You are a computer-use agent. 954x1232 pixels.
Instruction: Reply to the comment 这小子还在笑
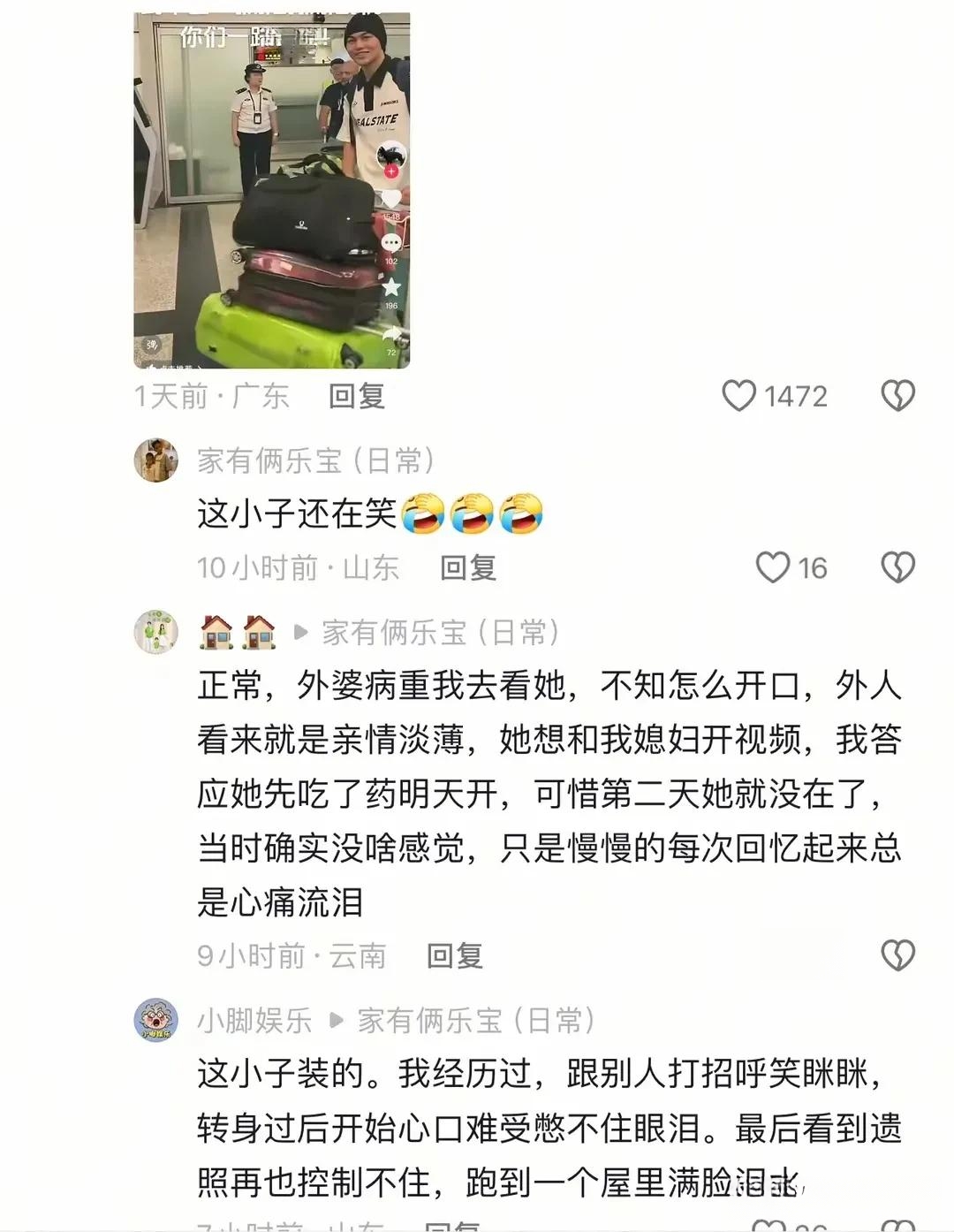[x=467, y=567]
